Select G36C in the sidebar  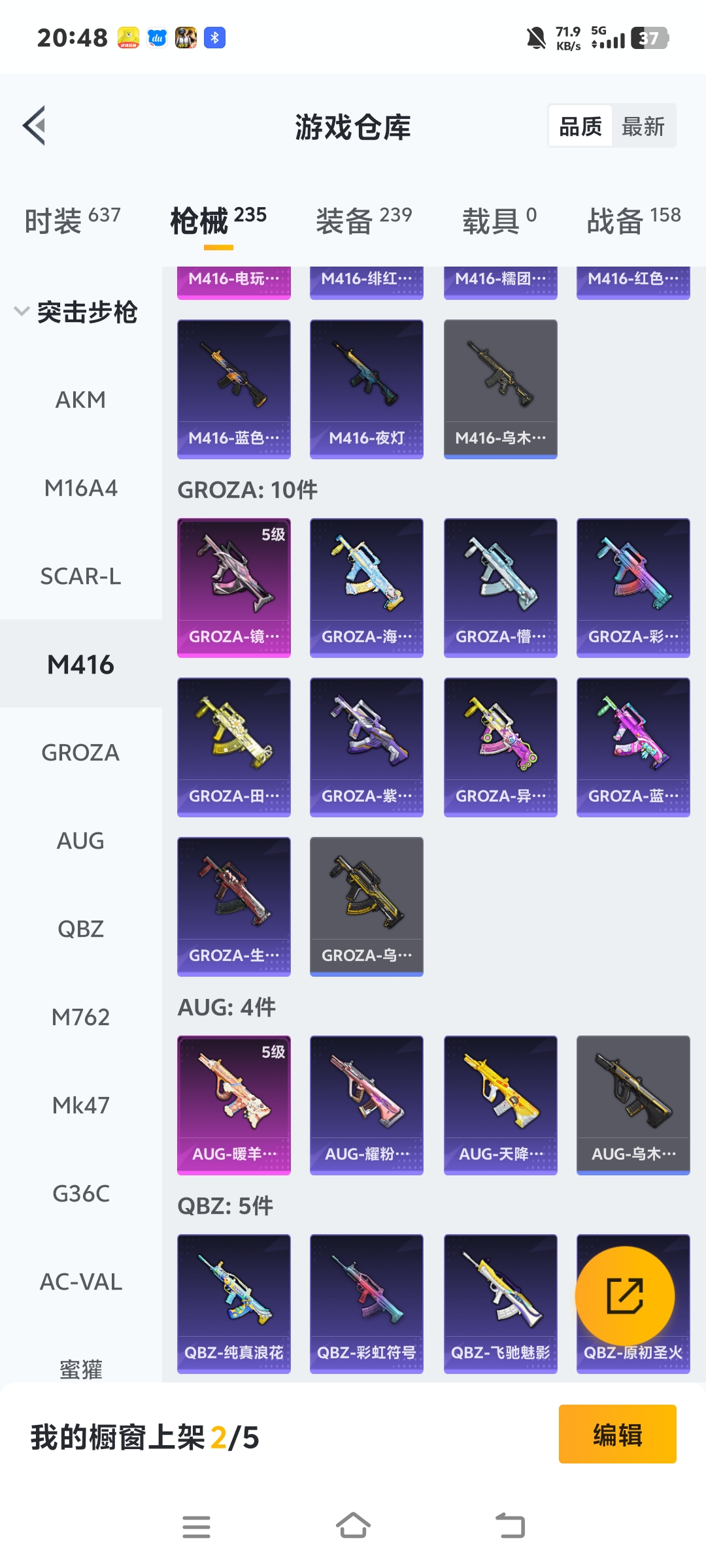point(80,1194)
